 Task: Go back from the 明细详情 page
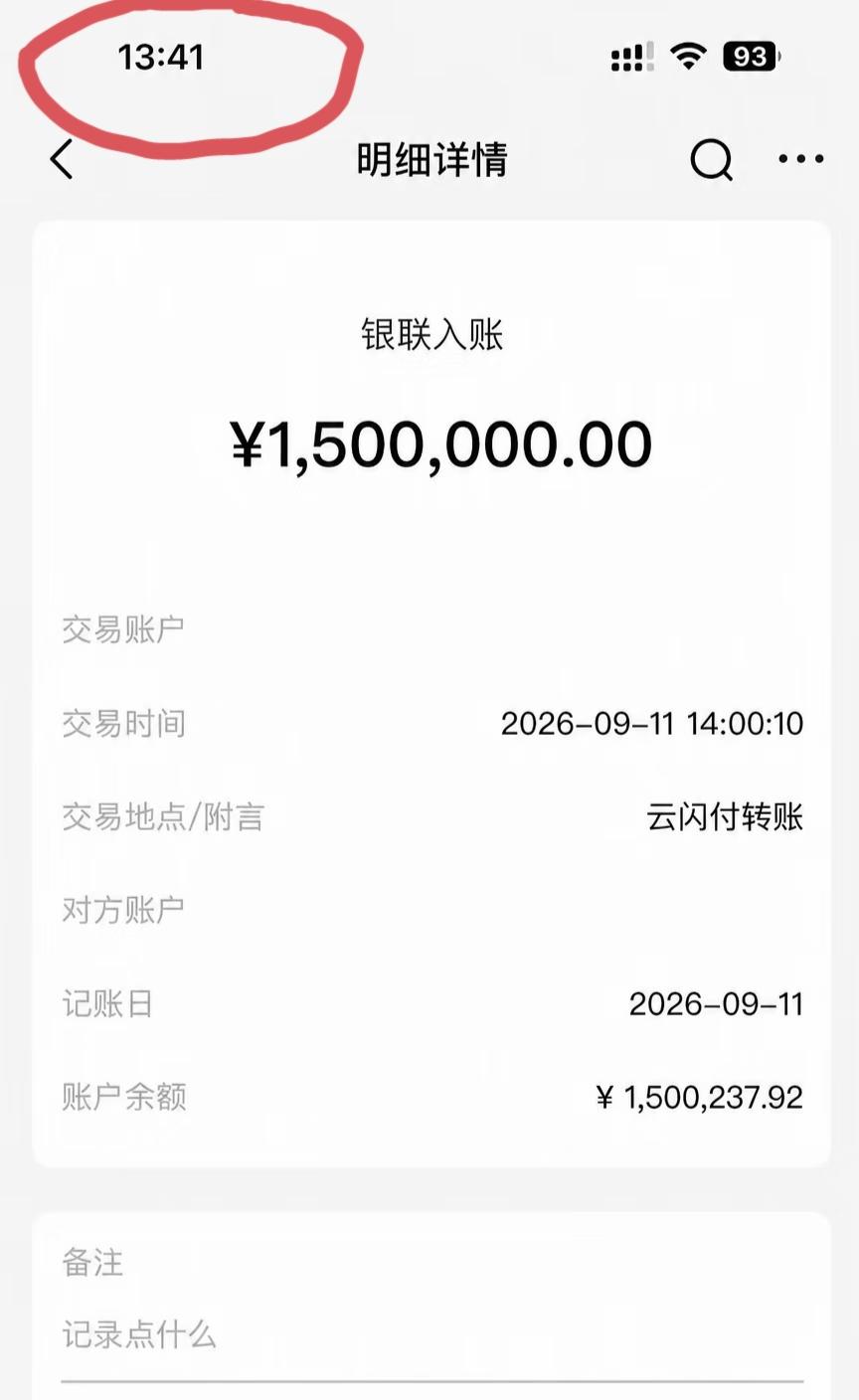tap(62, 159)
